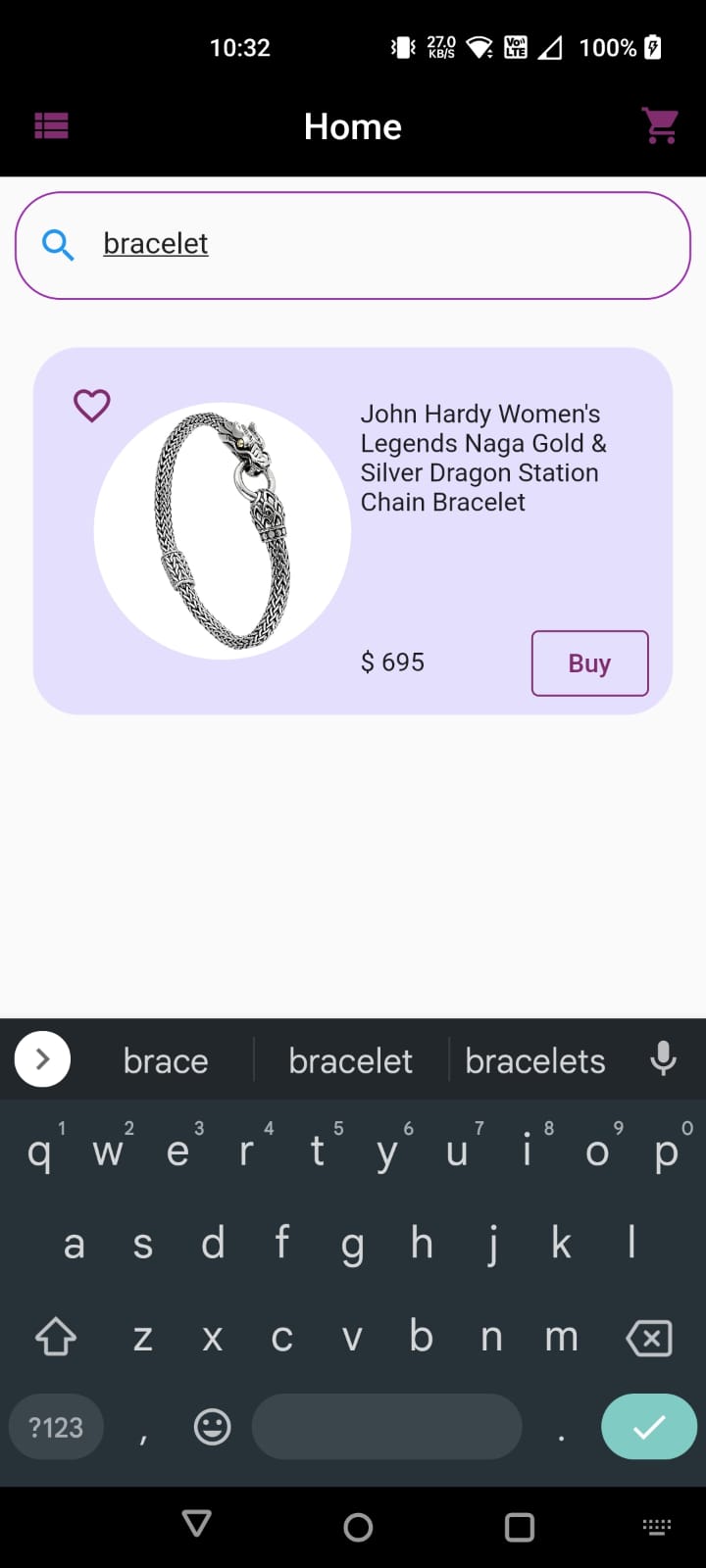Image resolution: width=706 pixels, height=1568 pixels.
Task: Go back using the system navigation bar
Action: (x=197, y=1524)
